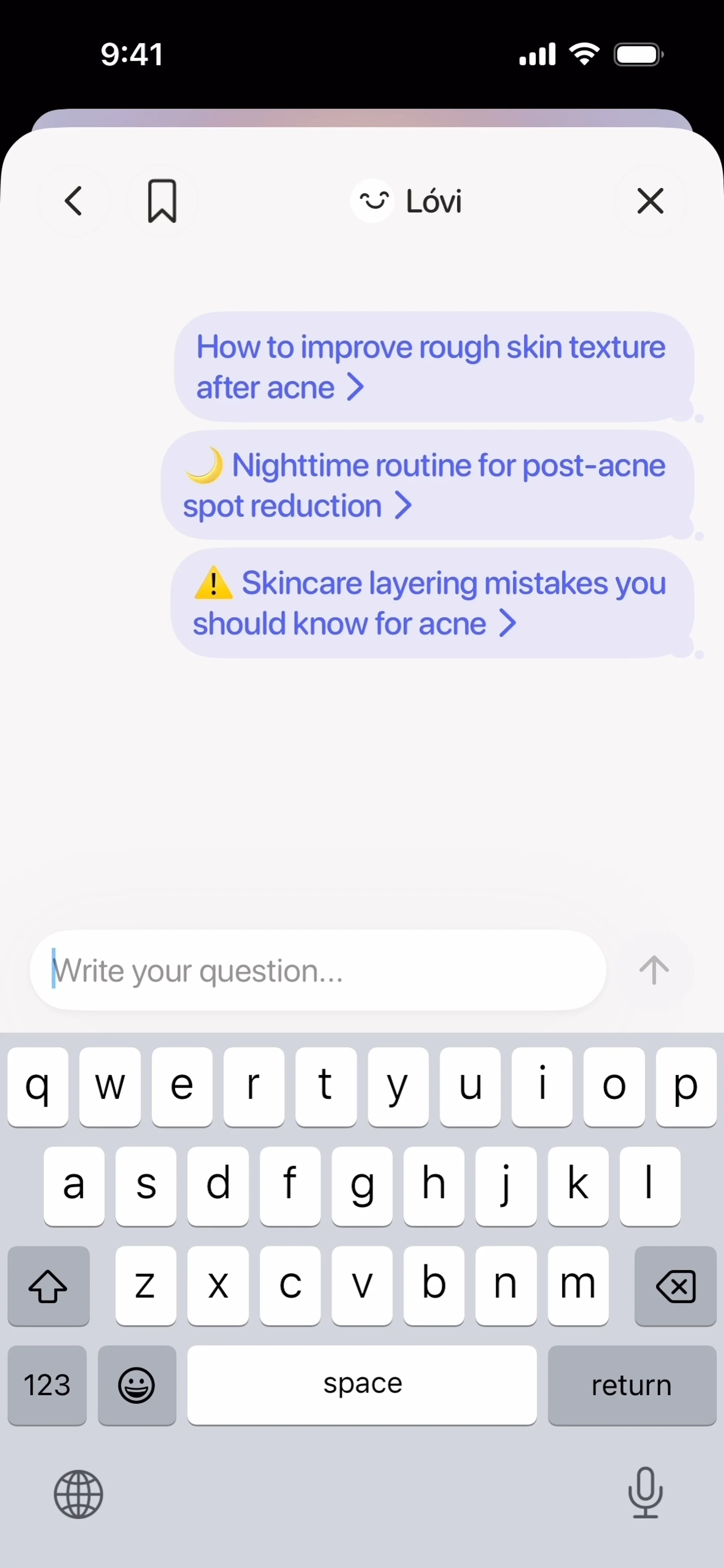724x1568 pixels.
Task: Switch keyboard language via globe icon
Action: coord(78,1494)
